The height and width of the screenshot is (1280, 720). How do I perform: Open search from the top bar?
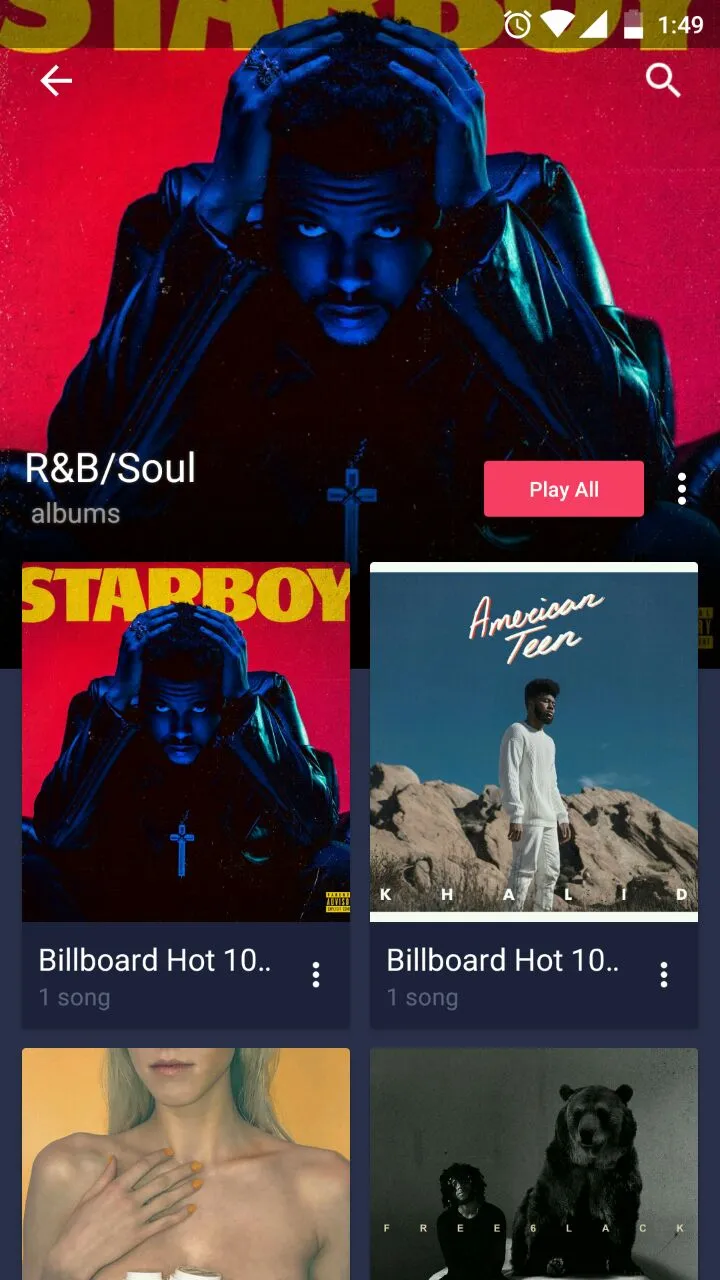pyautogui.click(x=663, y=80)
